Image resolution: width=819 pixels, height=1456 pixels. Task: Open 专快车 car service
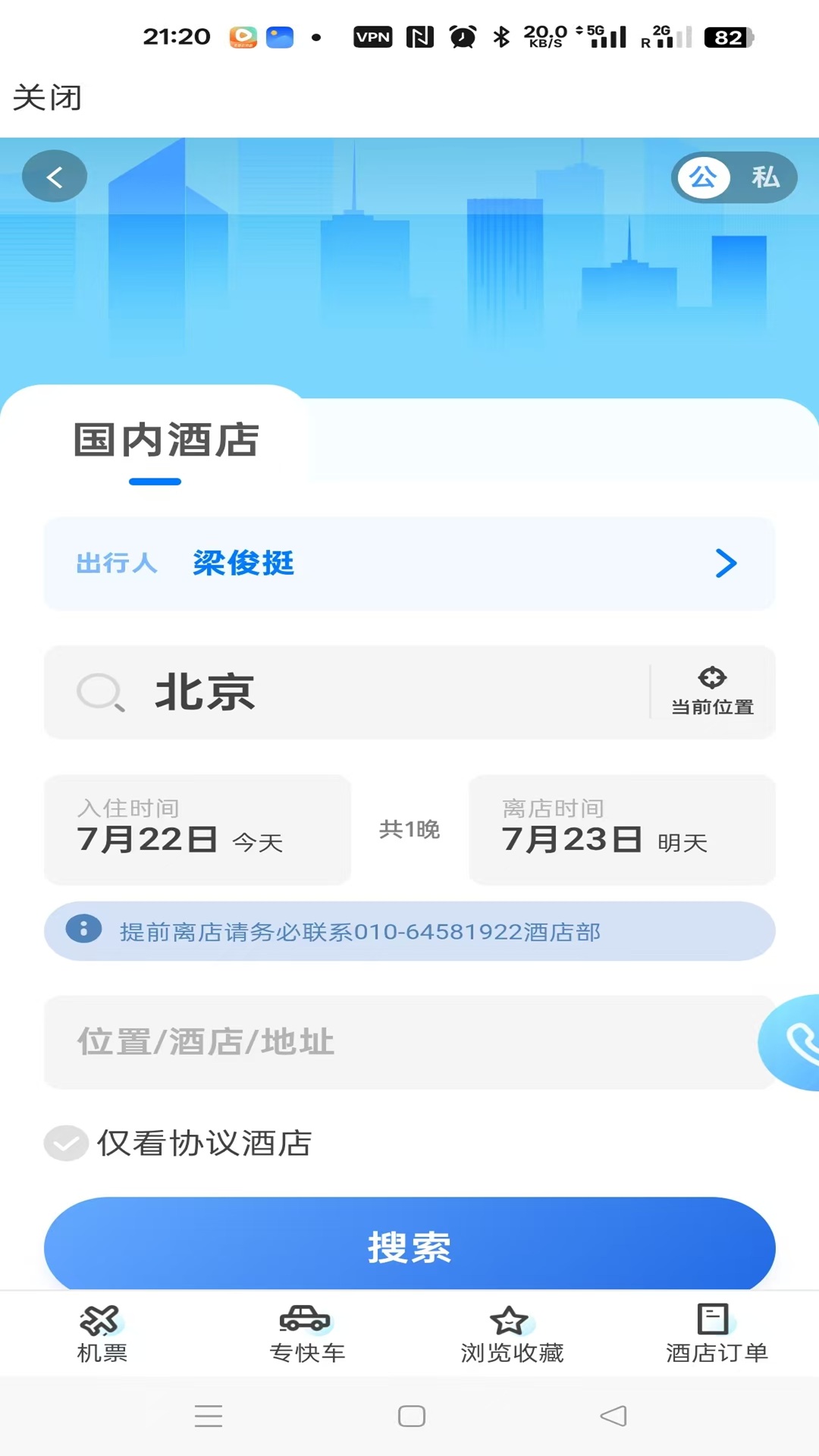point(307,1334)
